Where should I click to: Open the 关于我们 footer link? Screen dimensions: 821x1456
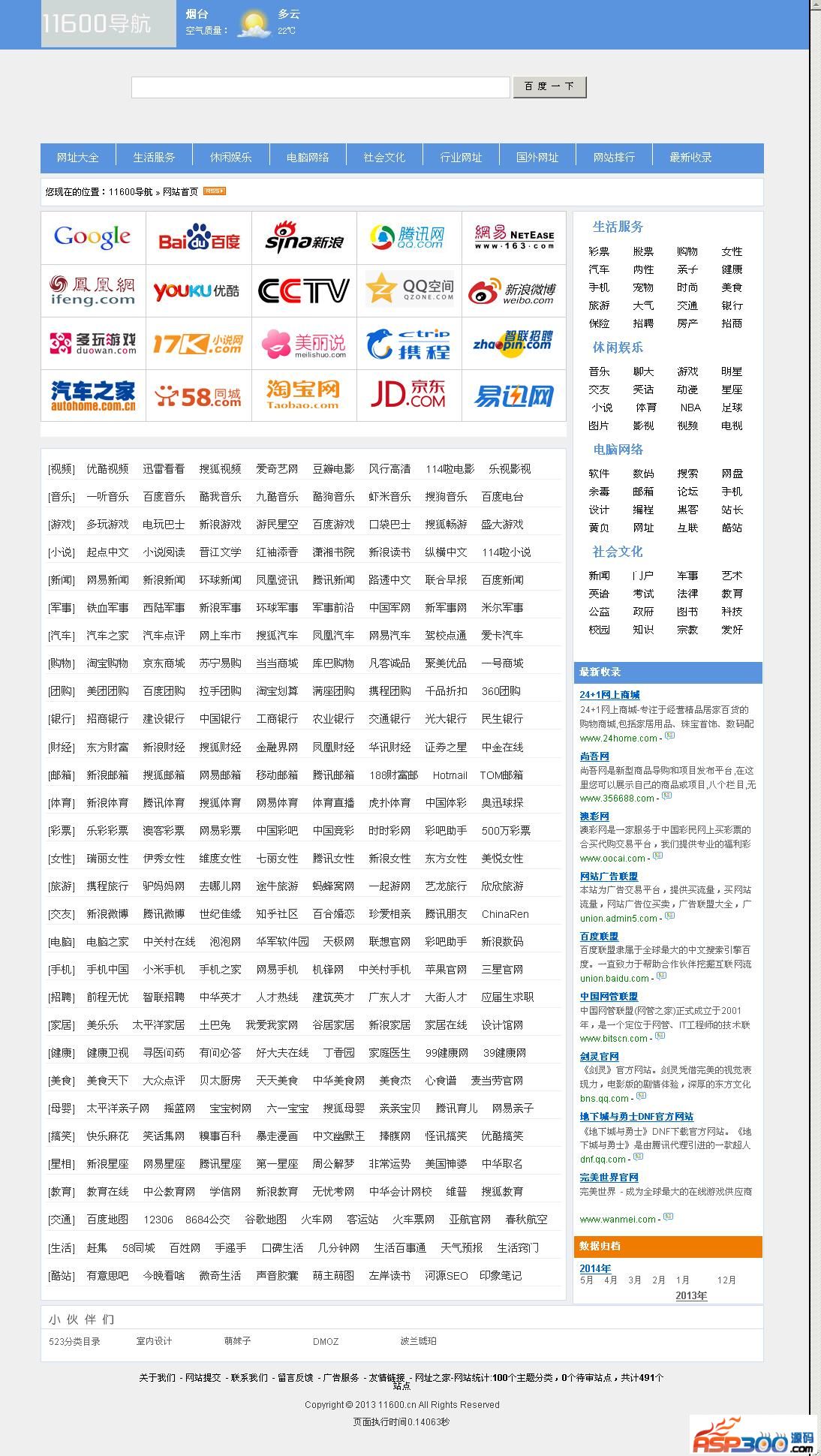157,1377
